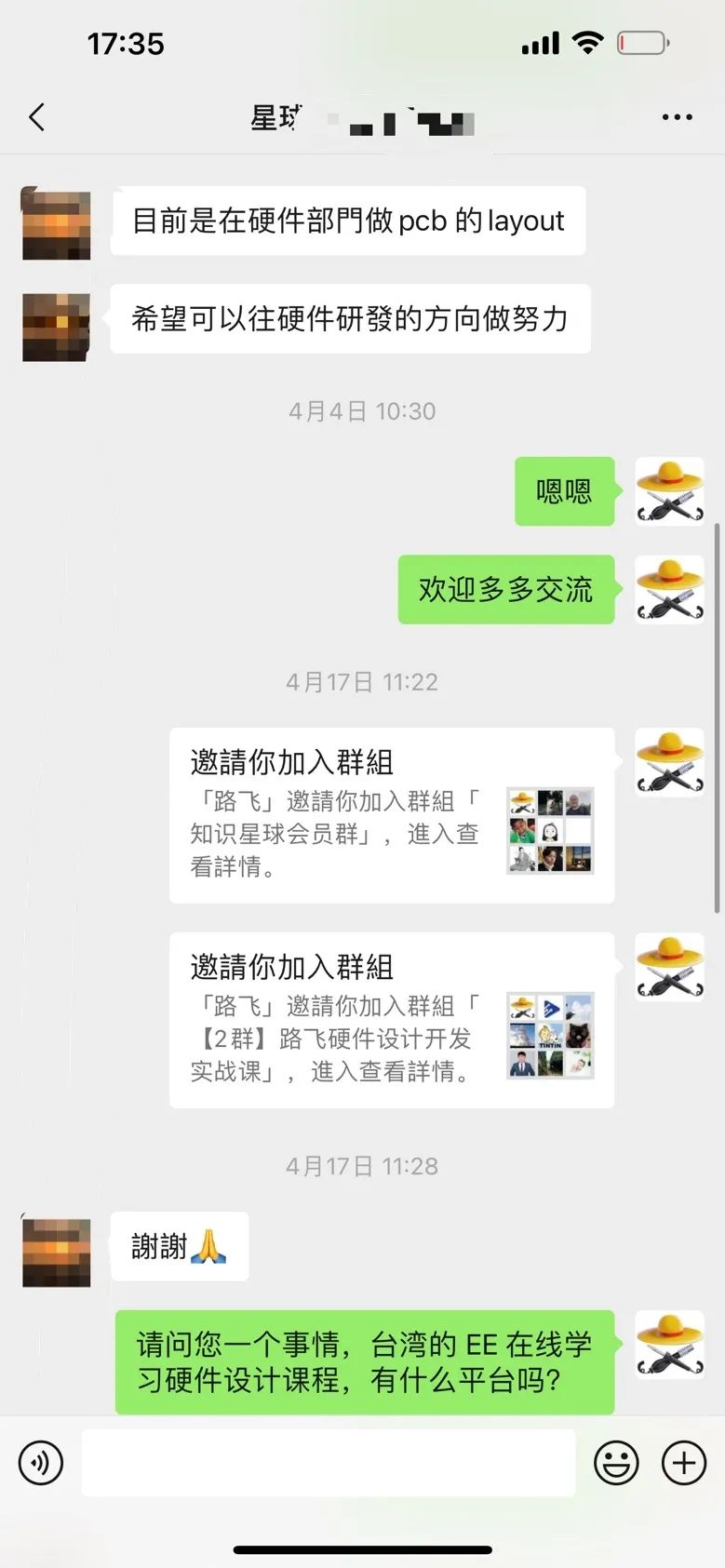Tap own straw hat avatar beside 嗯嗯
The height and width of the screenshot is (1568, 725).
tap(669, 491)
